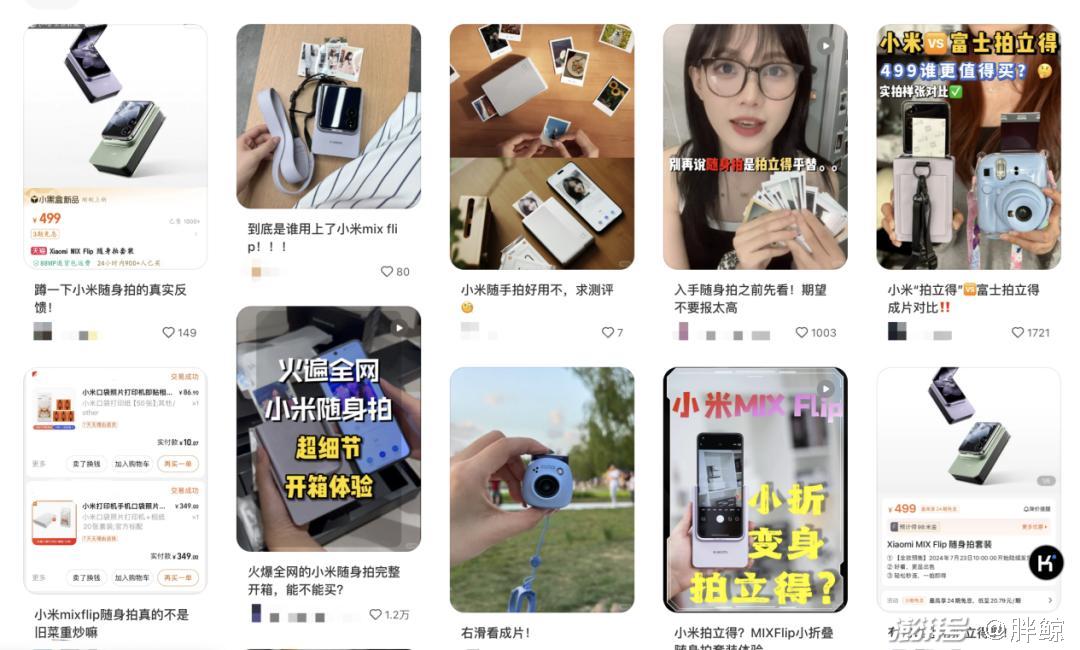The height and width of the screenshot is (650, 1080).
Task: Open video 火爆全网的小米随身拍完整开箱
Action: click(x=328, y=428)
